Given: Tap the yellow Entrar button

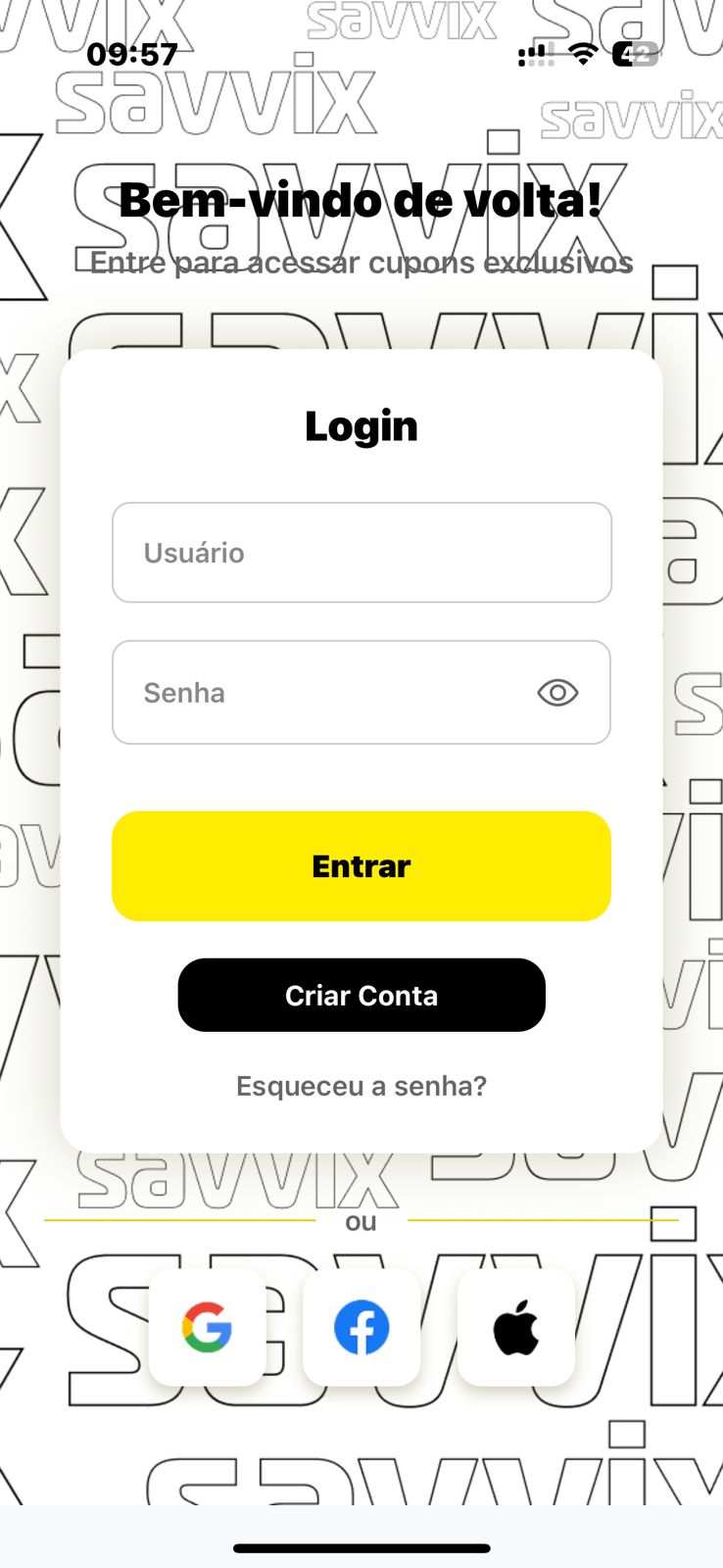Looking at the screenshot, I should coord(361,866).
